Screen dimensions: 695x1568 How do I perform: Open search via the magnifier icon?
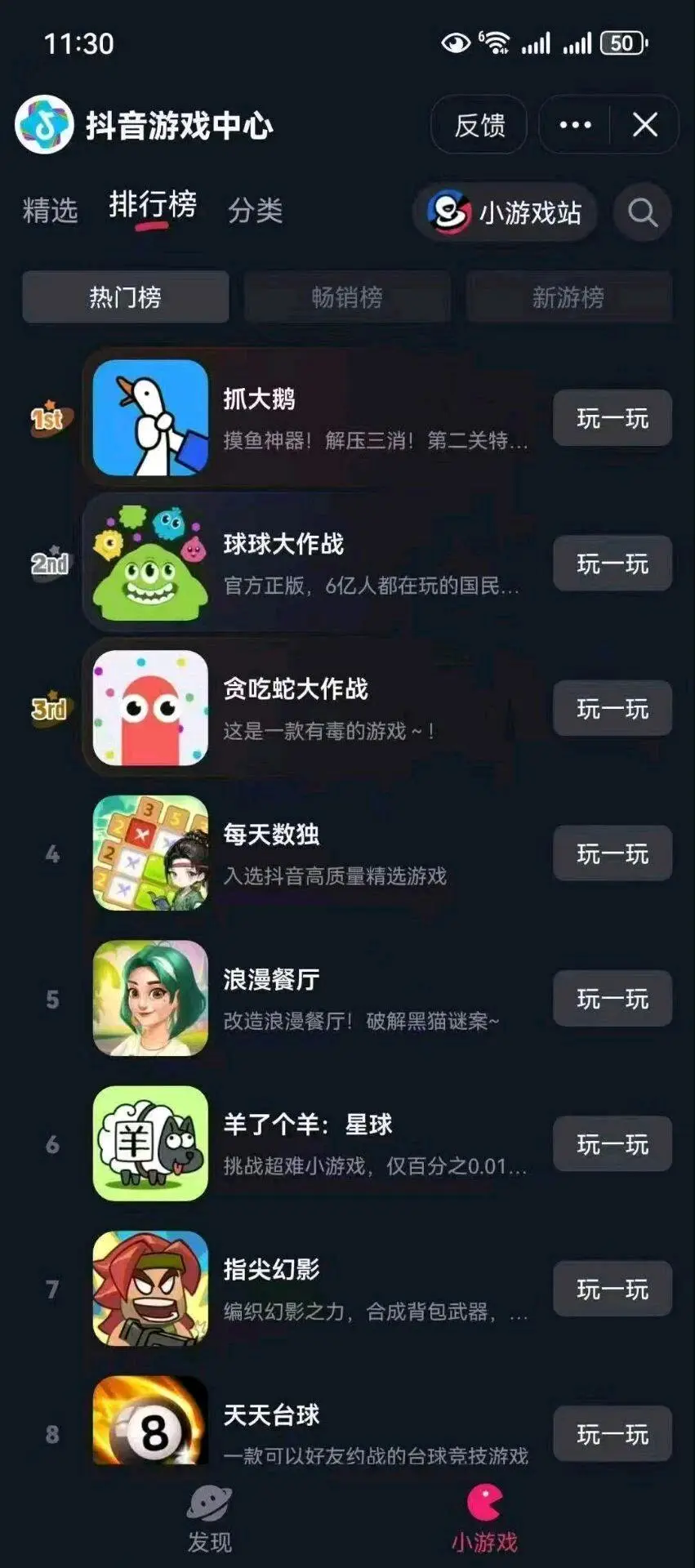643,212
